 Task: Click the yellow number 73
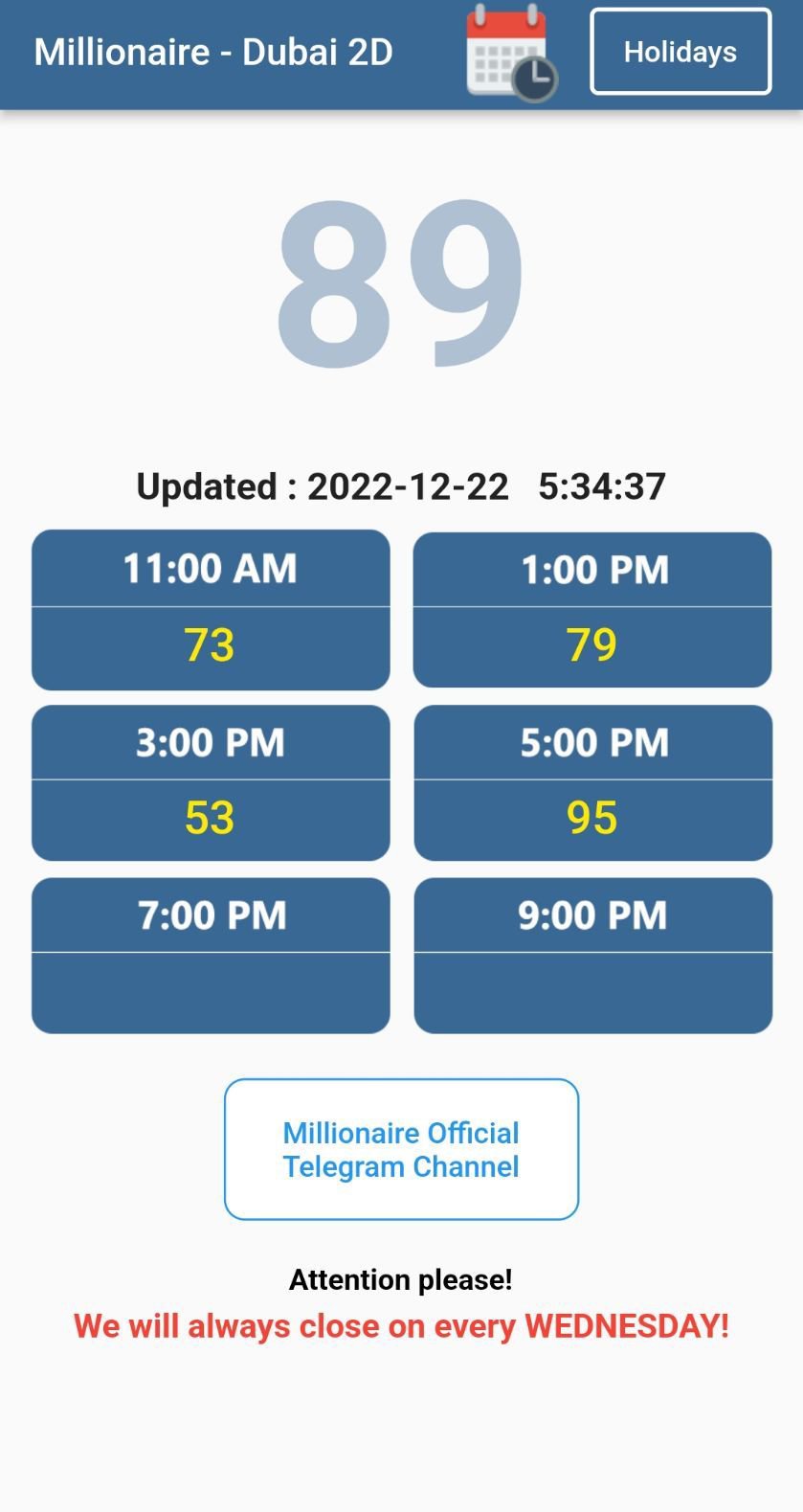click(212, 644)
